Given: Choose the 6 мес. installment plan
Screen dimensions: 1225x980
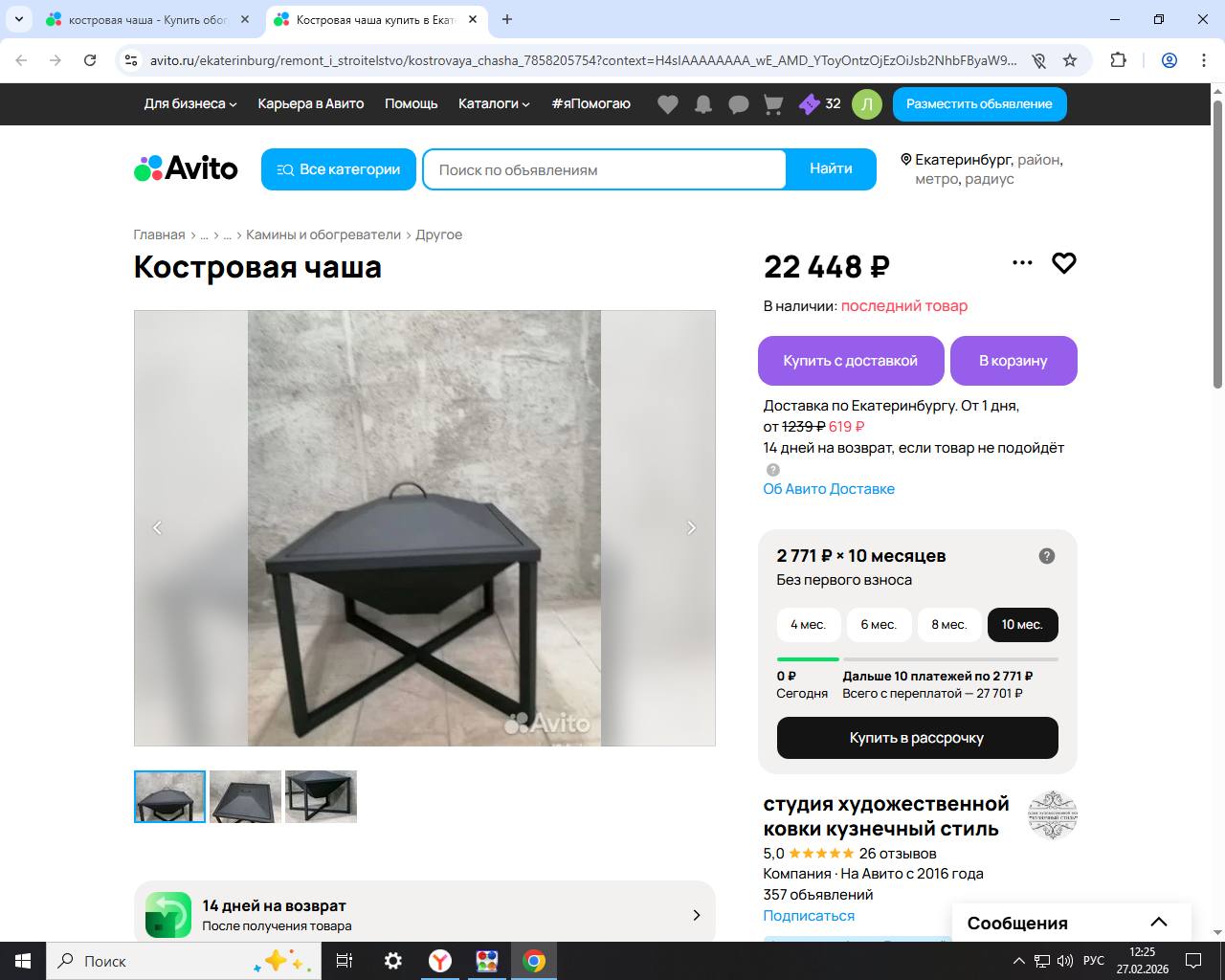Looking at the screenshot, I should (x=879, y=625).
